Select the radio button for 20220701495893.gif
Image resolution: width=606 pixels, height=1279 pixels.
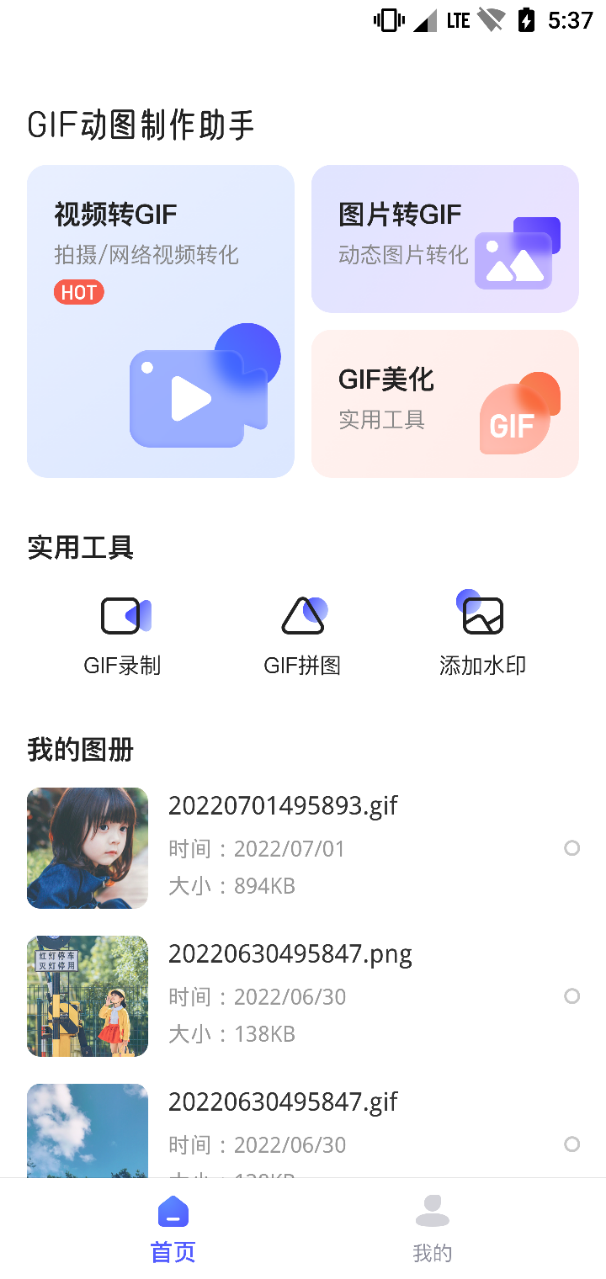point(572,848)
